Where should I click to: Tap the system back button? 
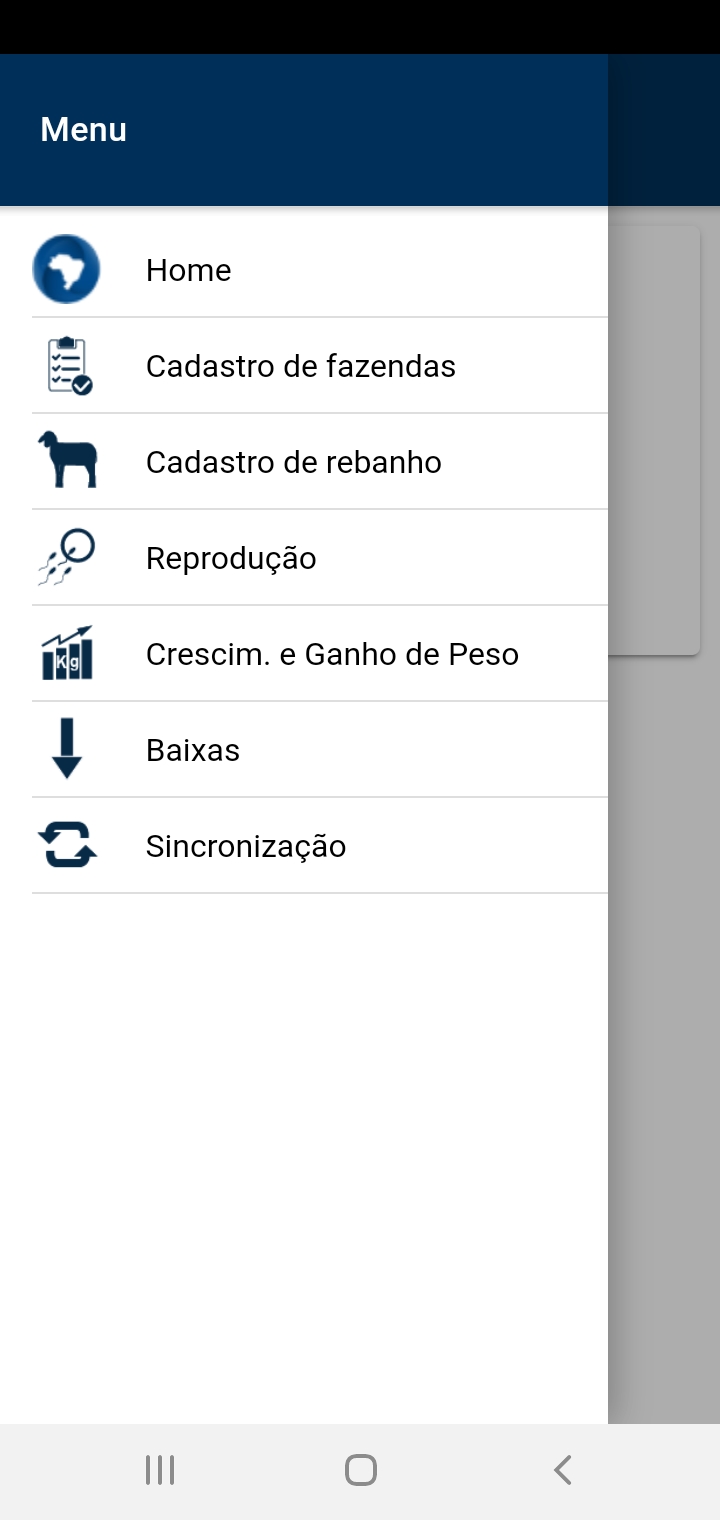(x=562, y=1470)
